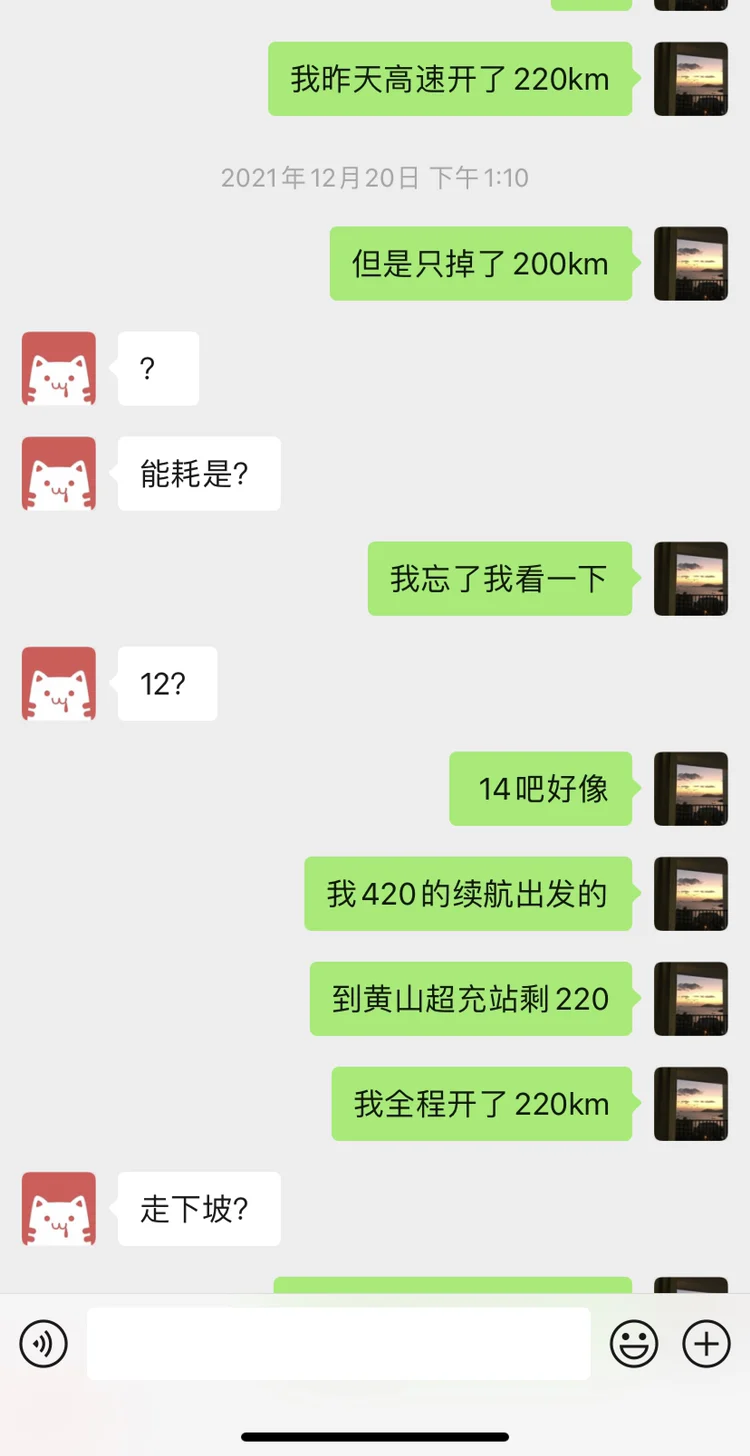Open the emoji sticker panel
This screenshot has width=750, height=1456.
click(x=635, y=1343)
